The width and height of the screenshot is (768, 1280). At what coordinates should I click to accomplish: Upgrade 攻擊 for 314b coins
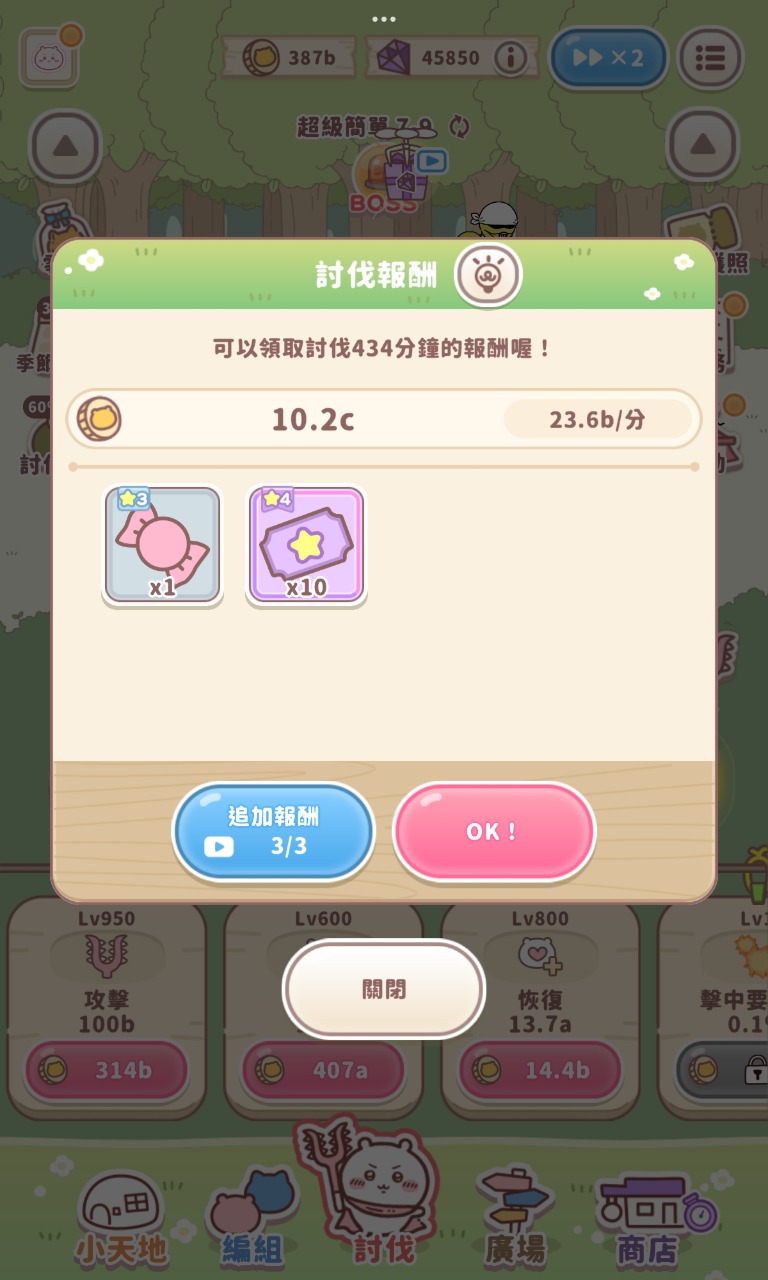click(107, 1070)
